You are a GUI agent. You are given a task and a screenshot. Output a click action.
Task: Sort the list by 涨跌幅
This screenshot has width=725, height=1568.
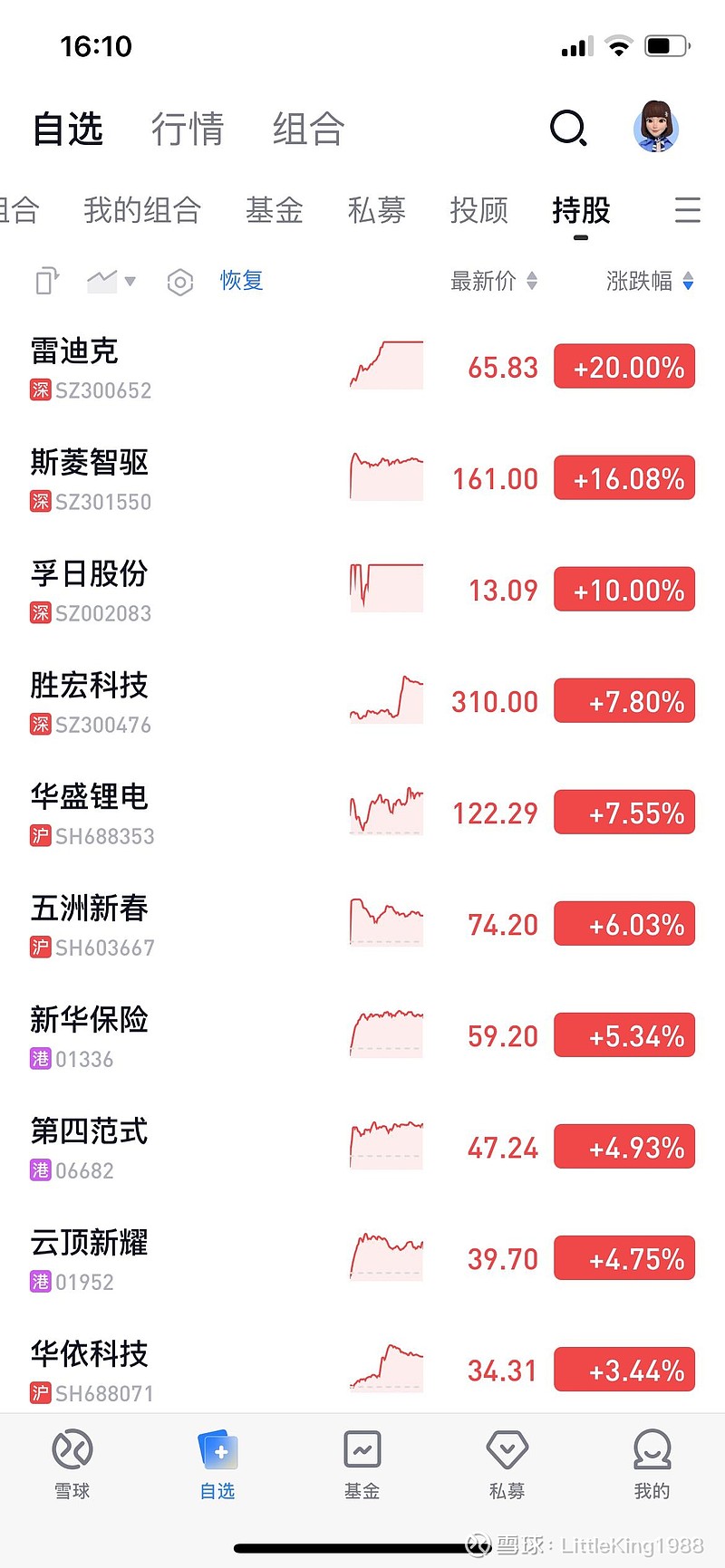pyautogui.click(x=650, y=282)
